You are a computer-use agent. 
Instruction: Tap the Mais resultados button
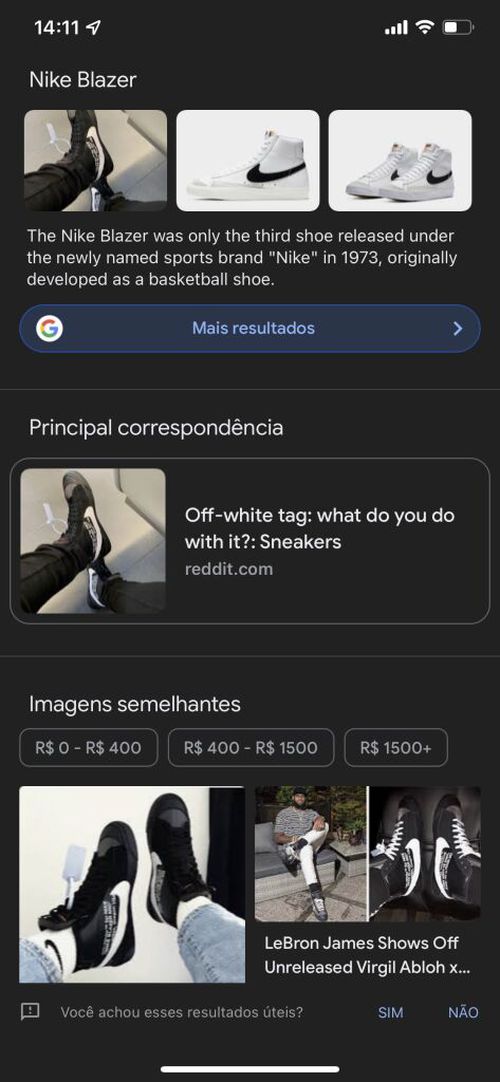tap(250, 328)
